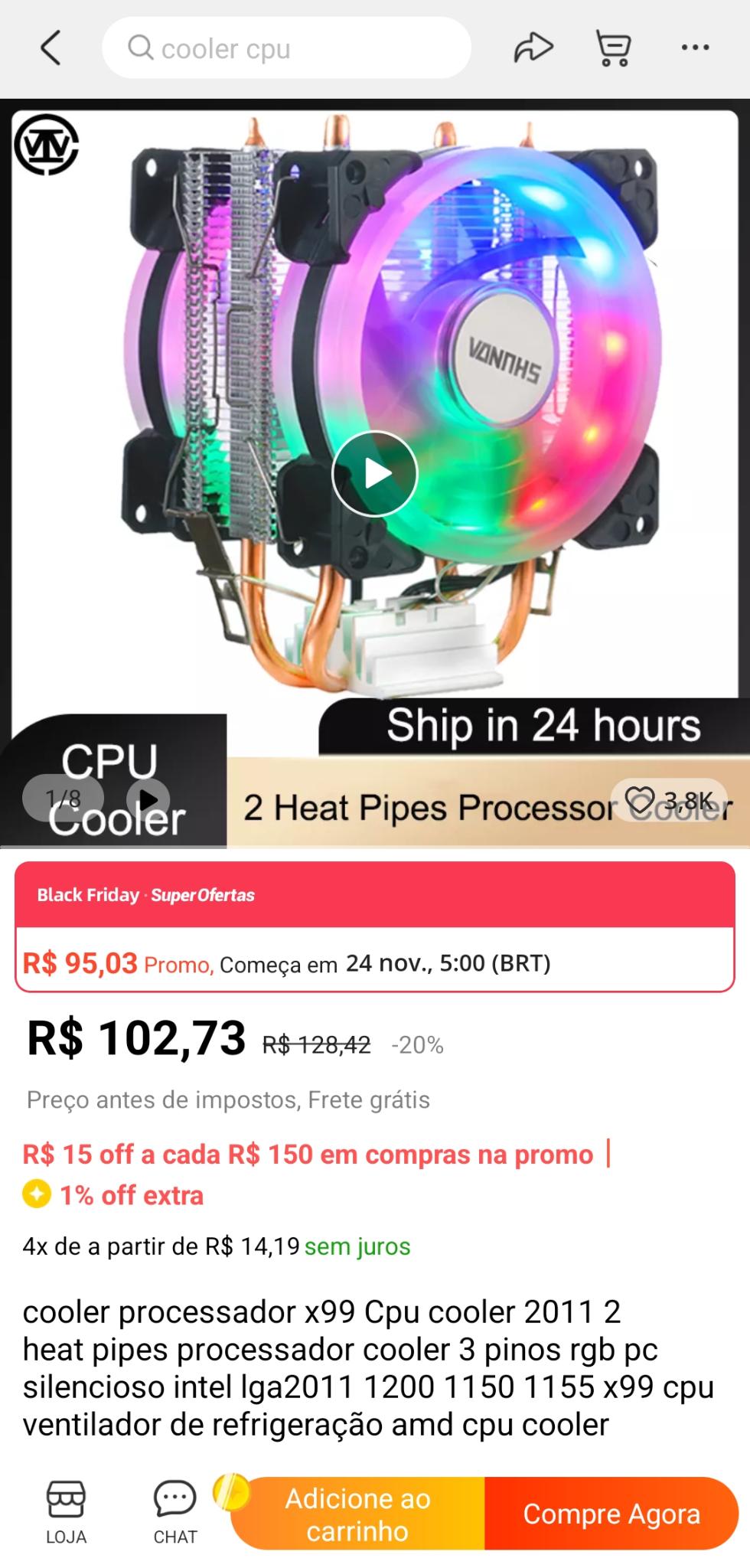
Task: Play the product video
Action: point(374,474)
